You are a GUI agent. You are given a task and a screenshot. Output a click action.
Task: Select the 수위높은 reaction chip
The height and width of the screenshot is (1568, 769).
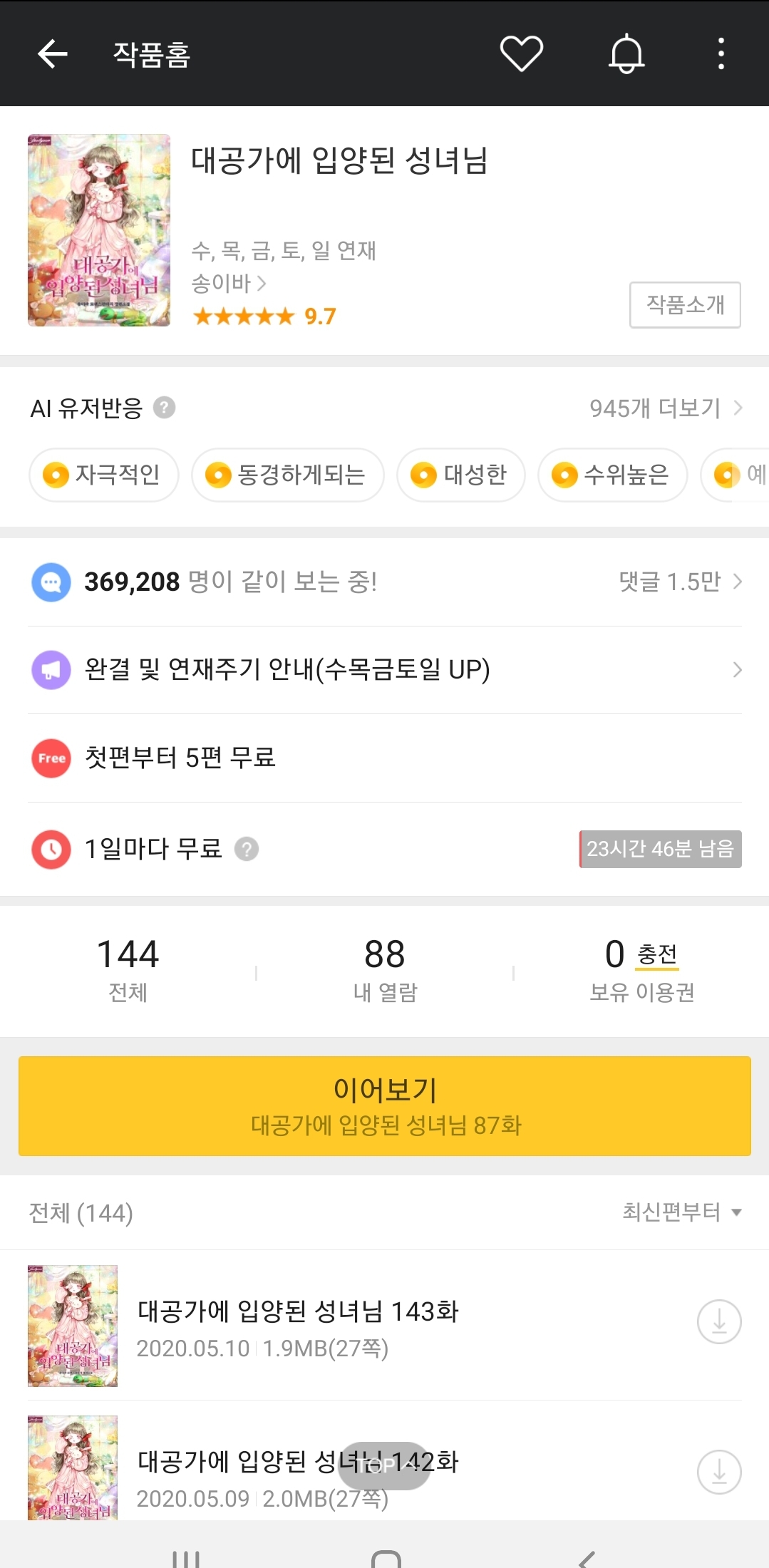[612, 475]
